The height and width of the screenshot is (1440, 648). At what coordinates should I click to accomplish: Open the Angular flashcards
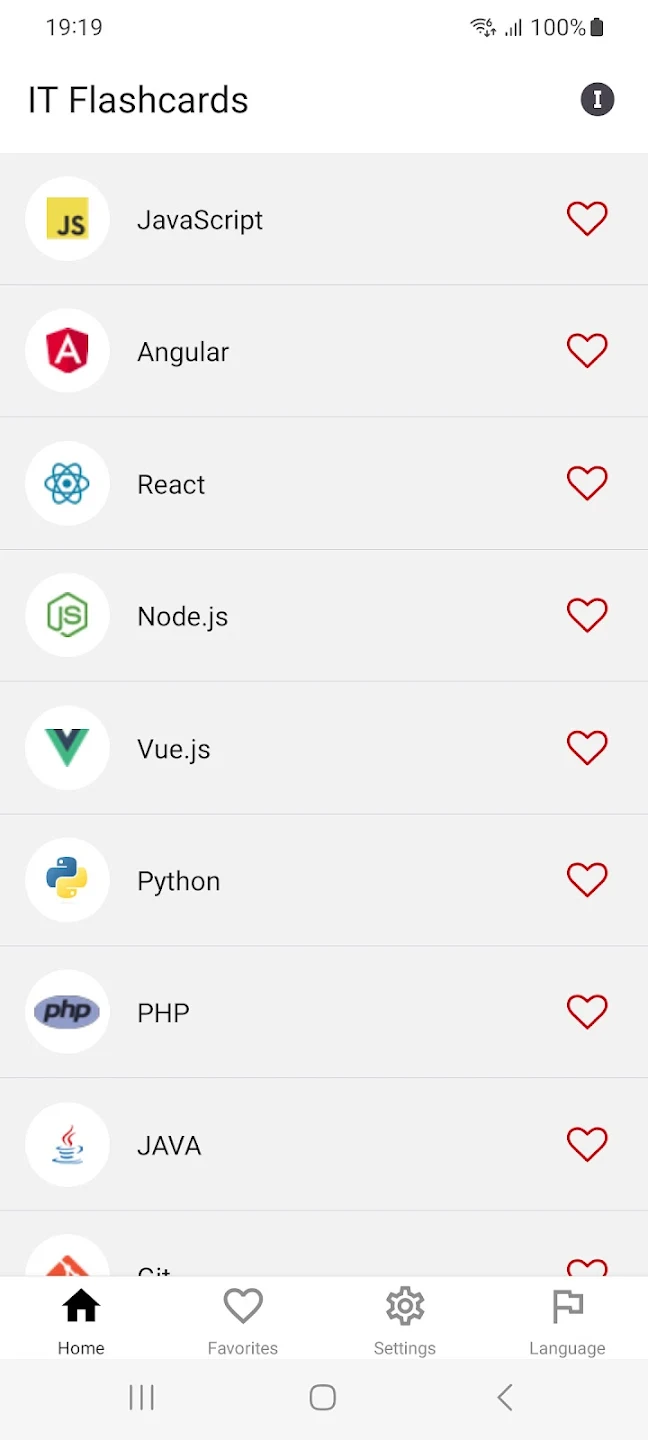point(183,352)
